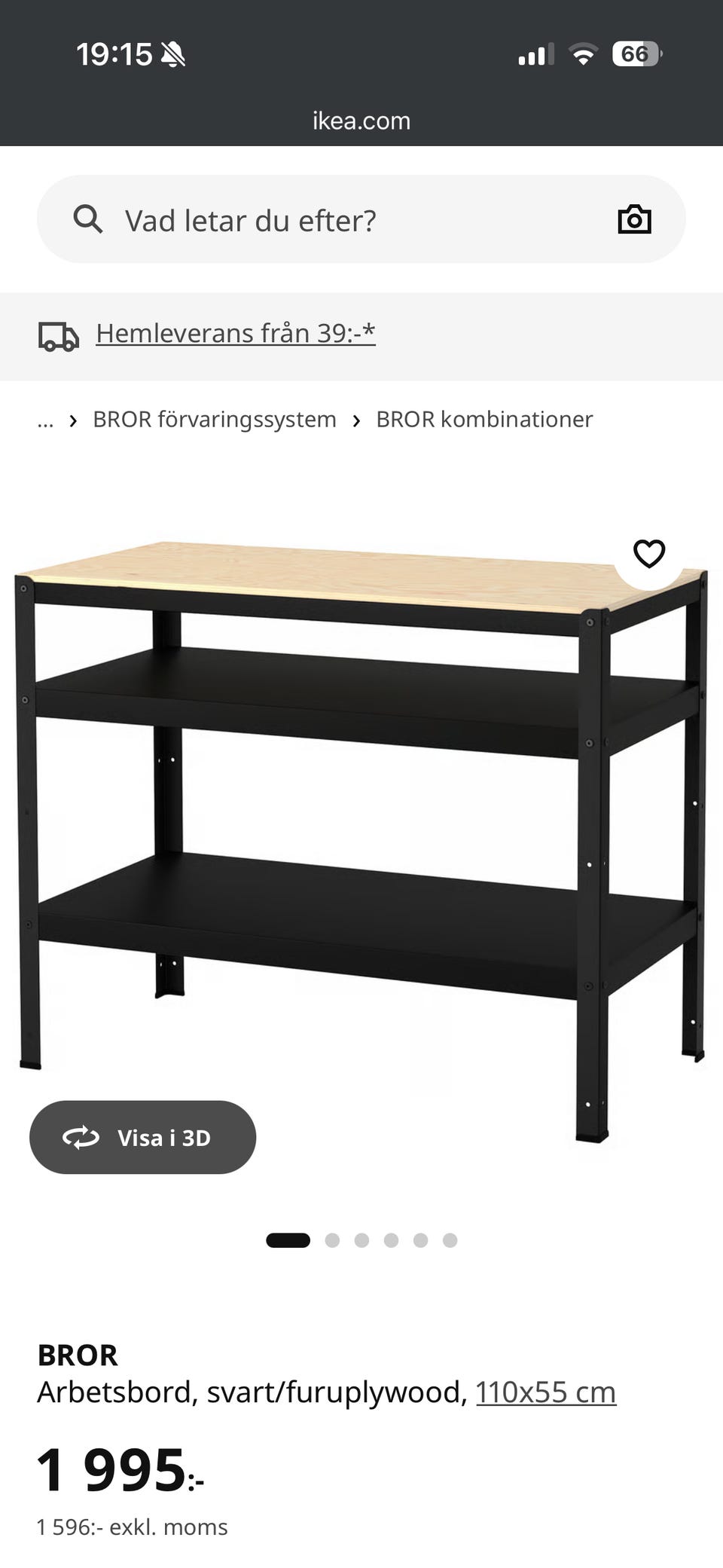Image resolution: width=723 pixels, height=1568 pixels.
Task: Open BROR kombinationer breadcrumb
Action: pyautogui.click(x=483, y=419)
